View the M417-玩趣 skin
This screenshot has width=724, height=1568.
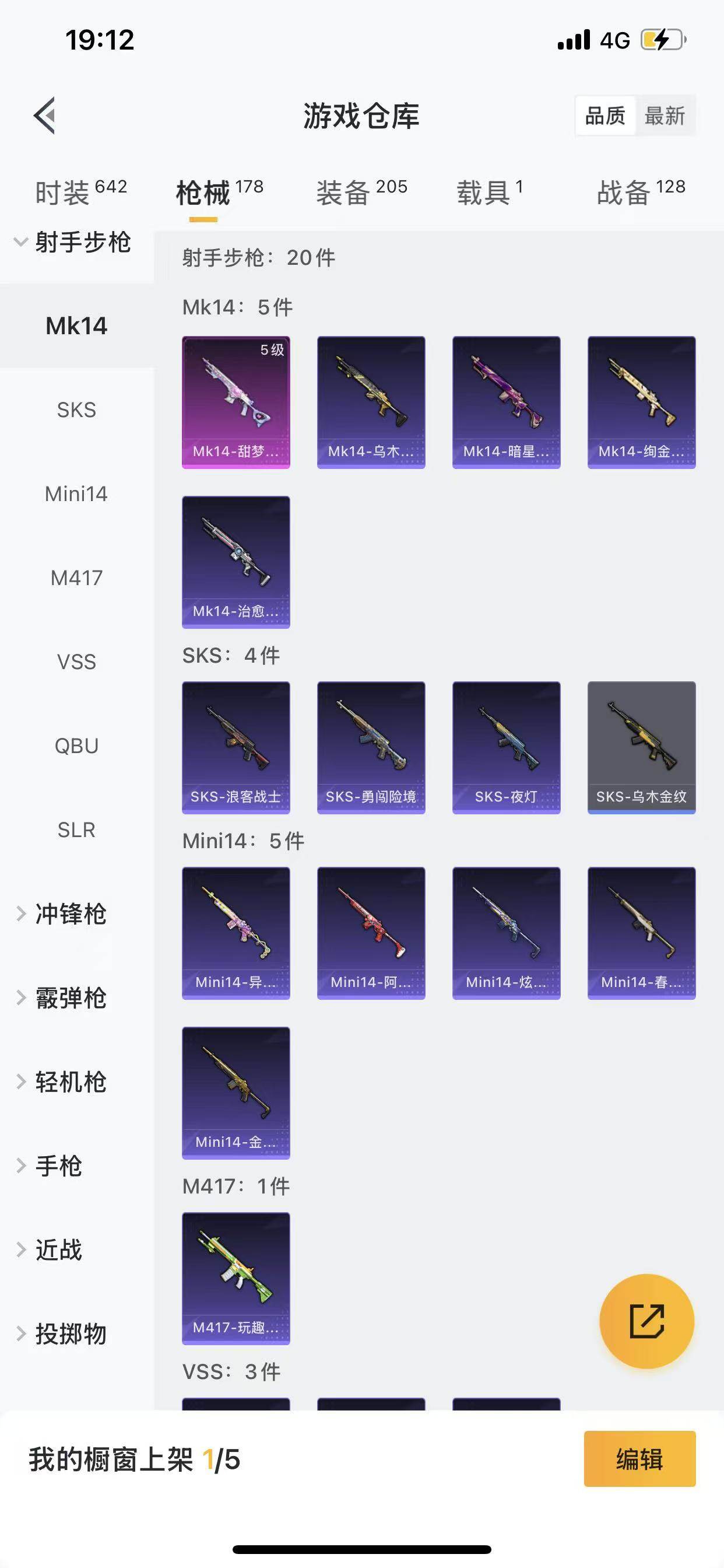[x=236, y=1279]
